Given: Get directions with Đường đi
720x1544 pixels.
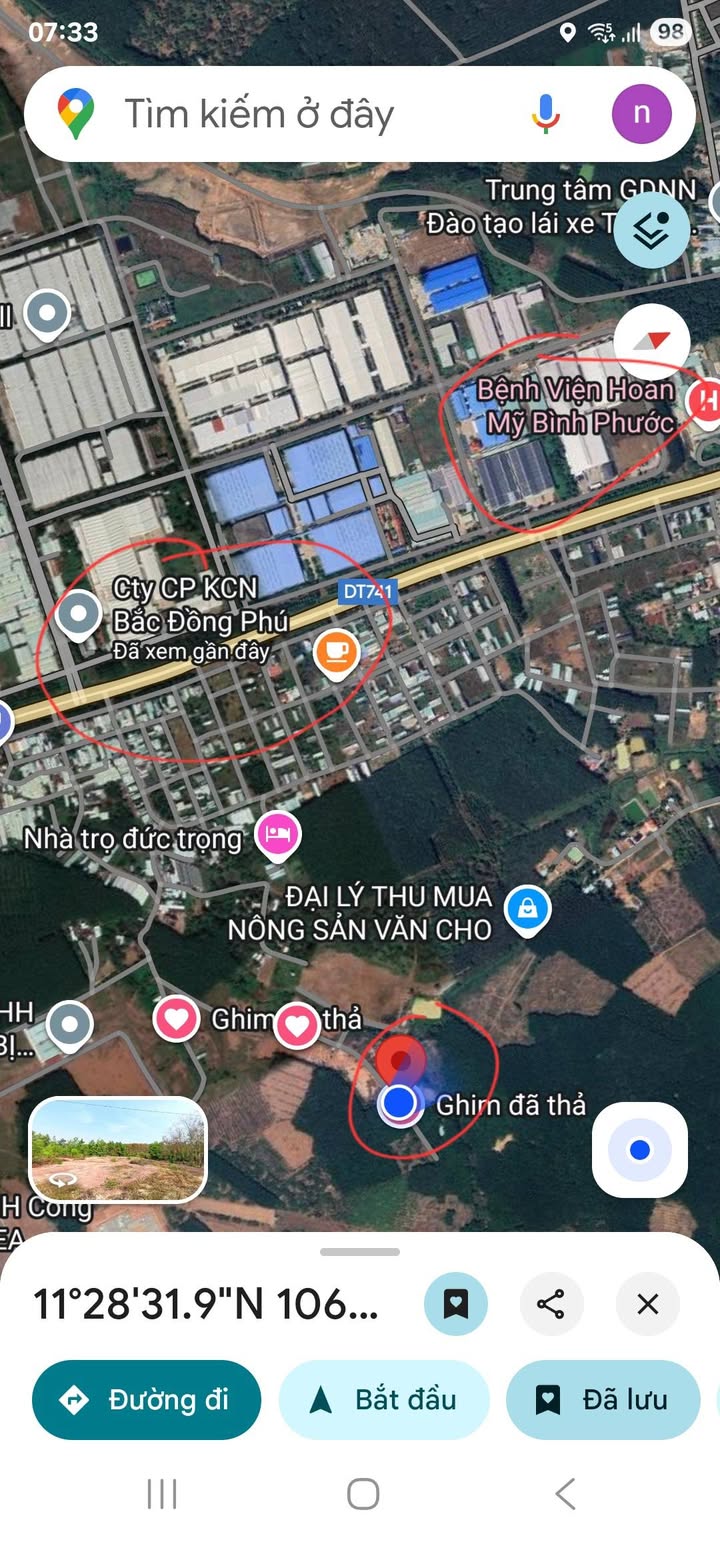Looking at the screenshot, I should point(146,1399).
